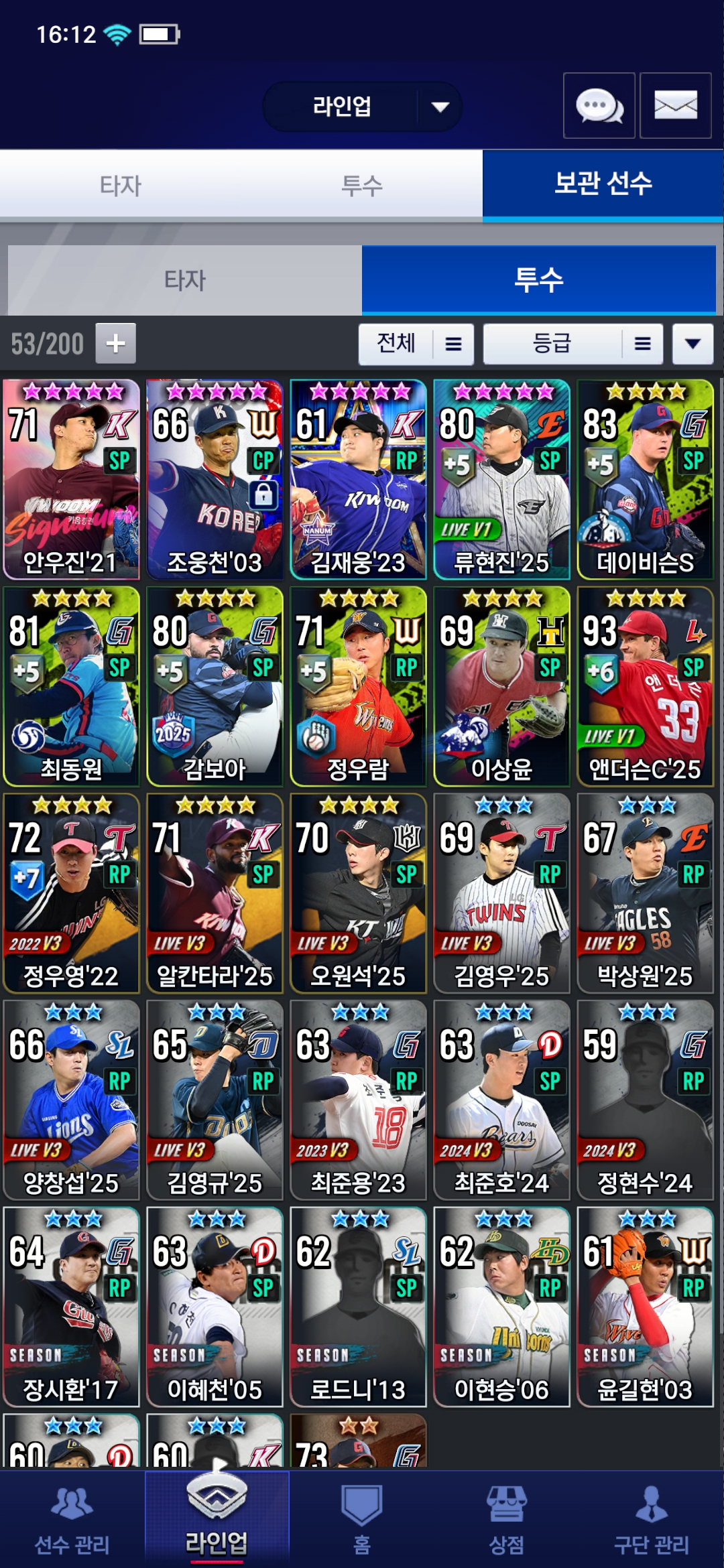
Task: Open player card 류현진'25
Action: 501,480
